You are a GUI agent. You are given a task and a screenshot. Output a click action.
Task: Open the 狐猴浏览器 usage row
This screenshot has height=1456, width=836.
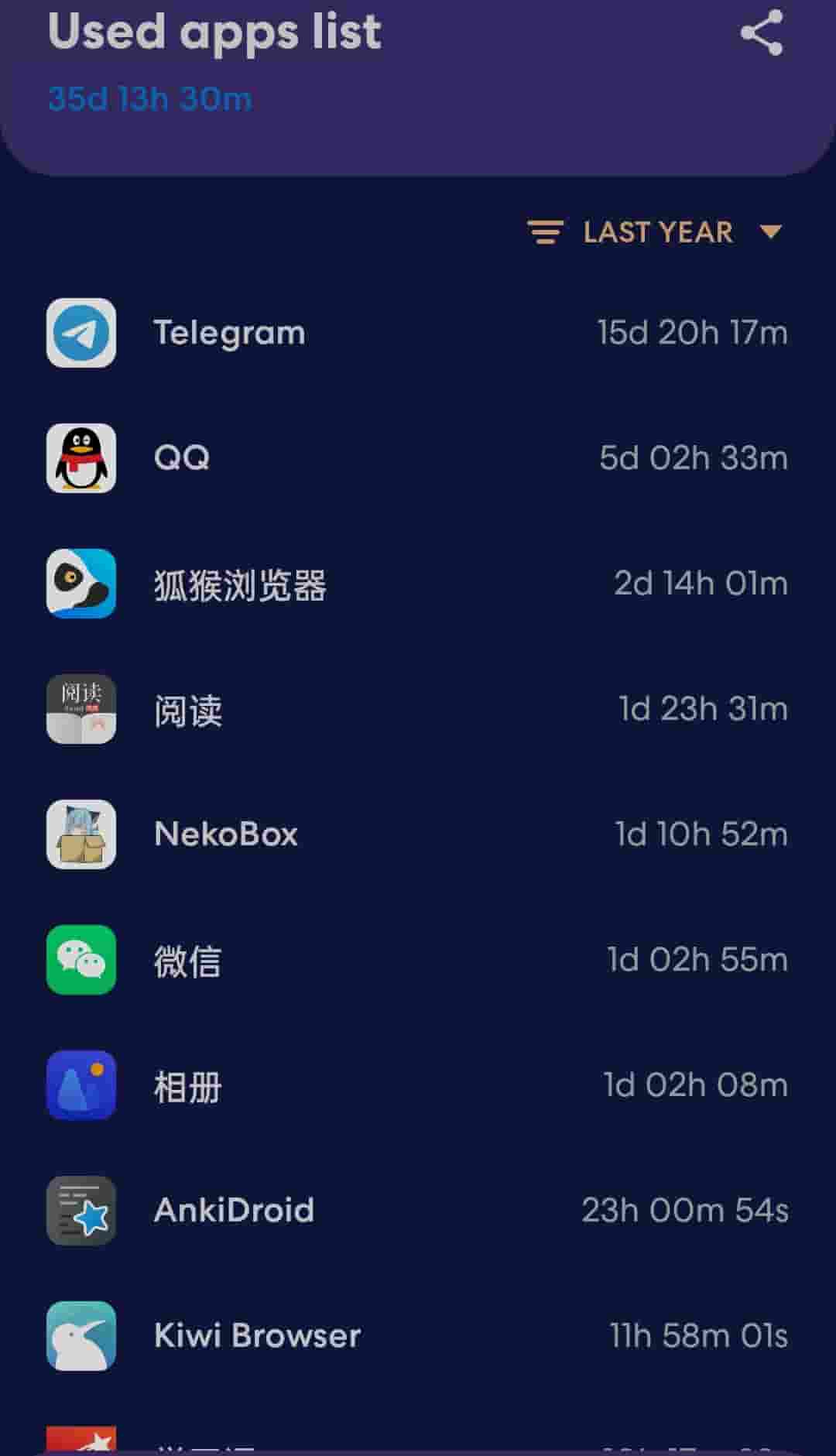tap(418, 584)
